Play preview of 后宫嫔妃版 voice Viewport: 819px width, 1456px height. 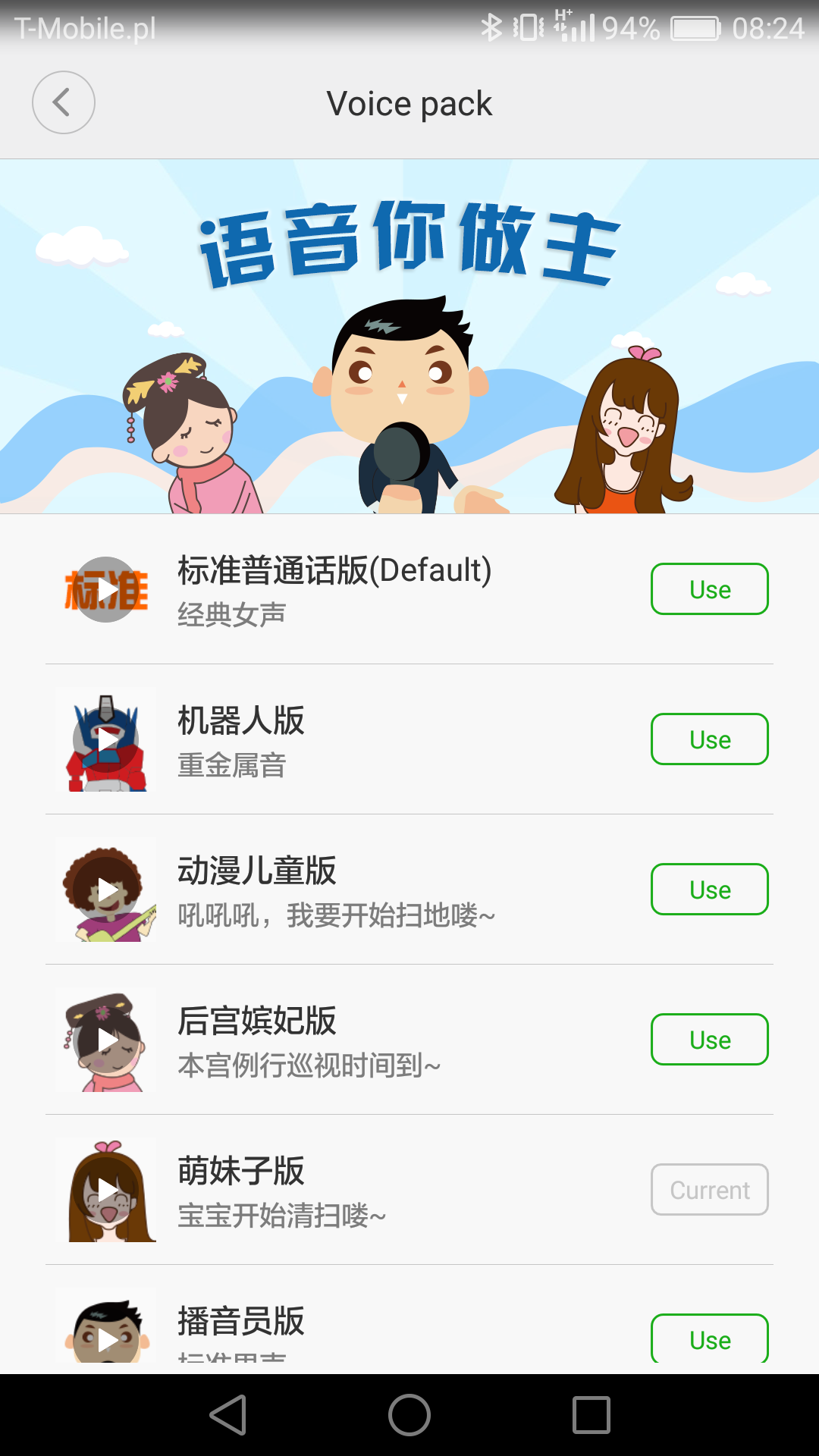coord(106,1040)
